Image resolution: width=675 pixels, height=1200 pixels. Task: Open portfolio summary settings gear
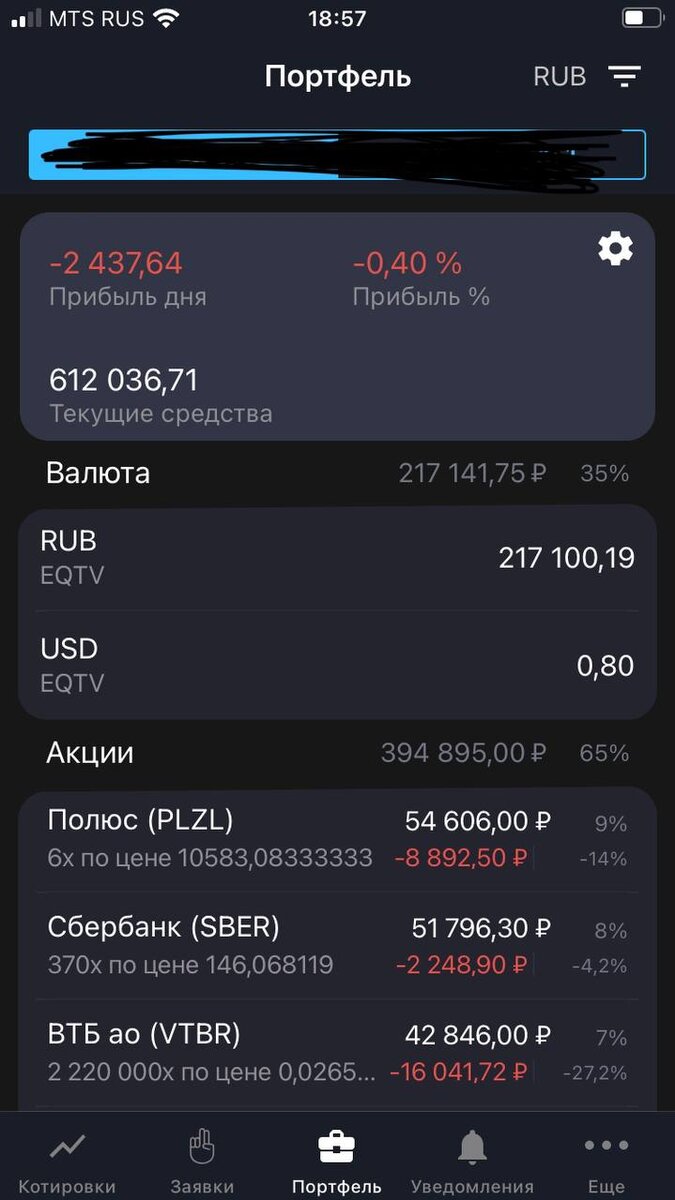click(x=615, y=248)
